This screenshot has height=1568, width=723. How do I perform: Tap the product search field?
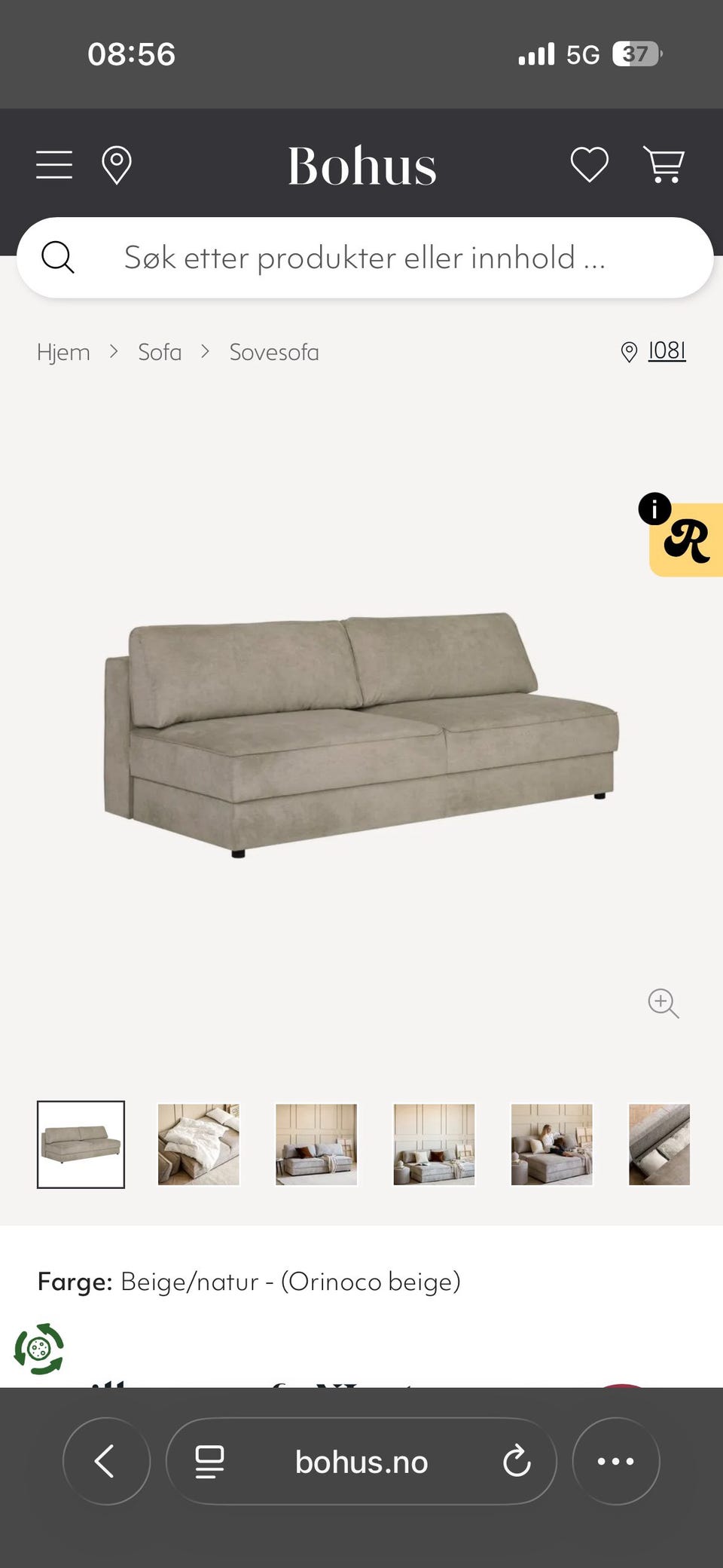pyautogui.click(x=365, y=258)
